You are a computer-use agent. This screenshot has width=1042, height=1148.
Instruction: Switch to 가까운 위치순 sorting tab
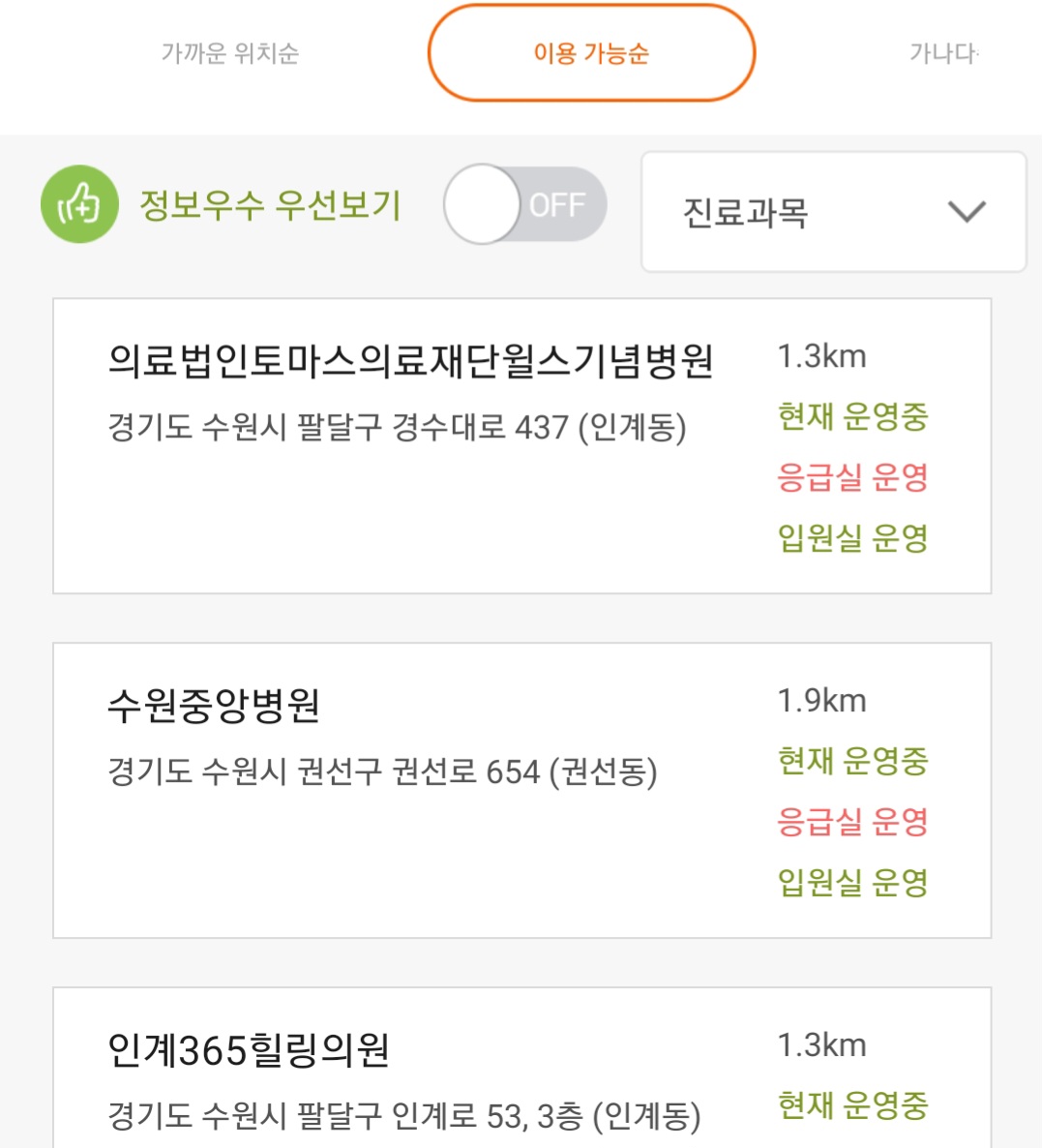click(x=229, y=53)
